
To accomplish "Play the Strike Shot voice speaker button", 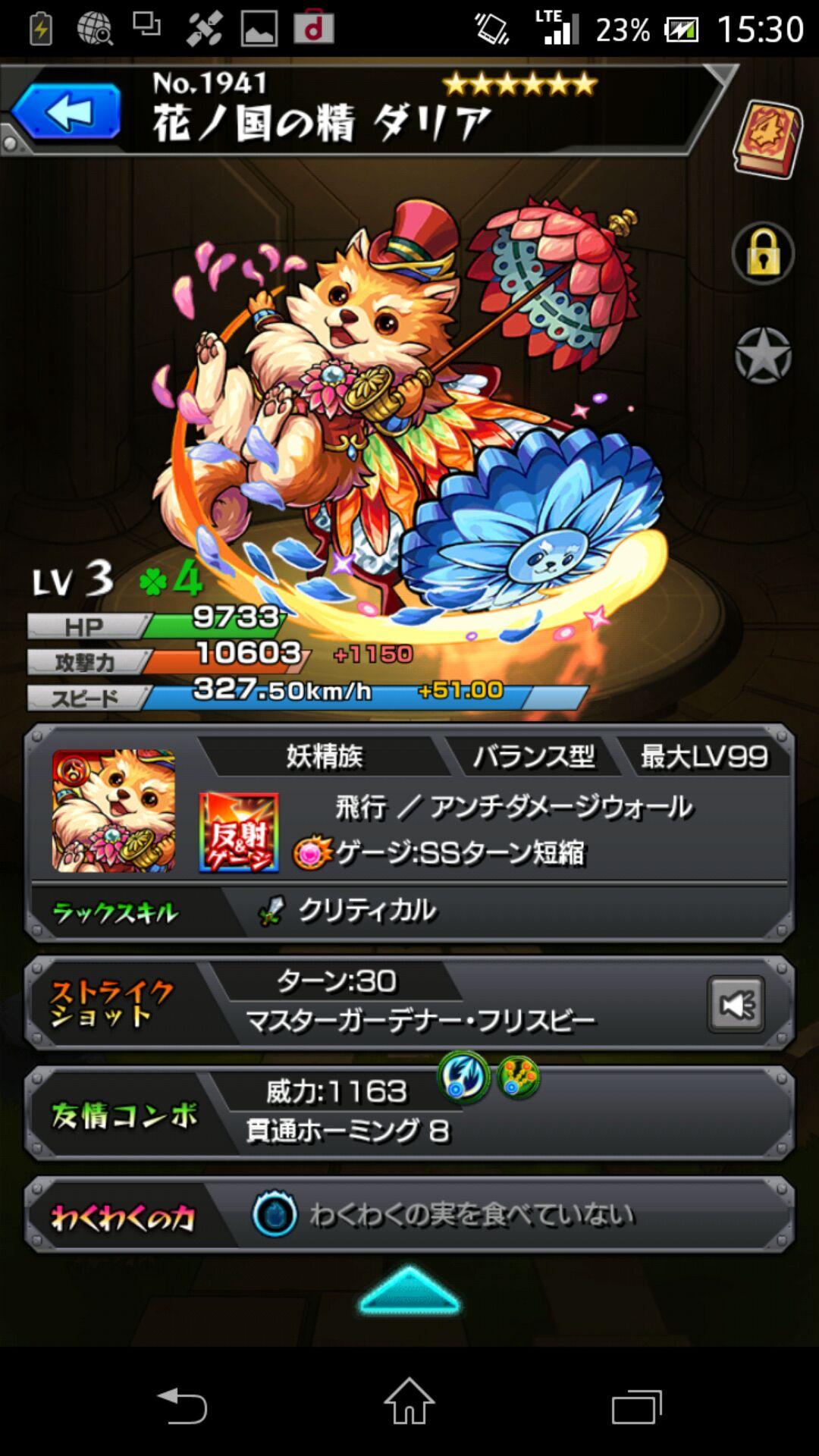I will pyautogui.click(x=735, y=1005).
